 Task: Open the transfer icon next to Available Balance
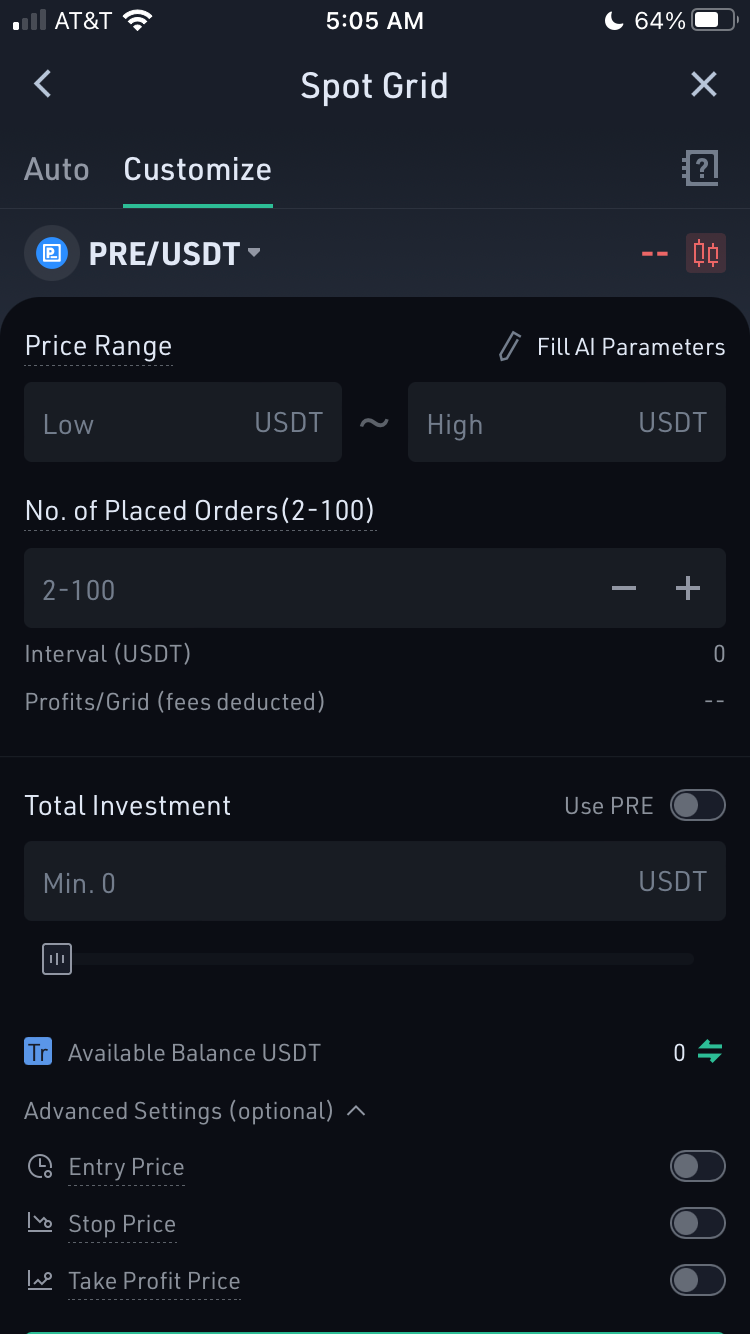(710, 1052)
